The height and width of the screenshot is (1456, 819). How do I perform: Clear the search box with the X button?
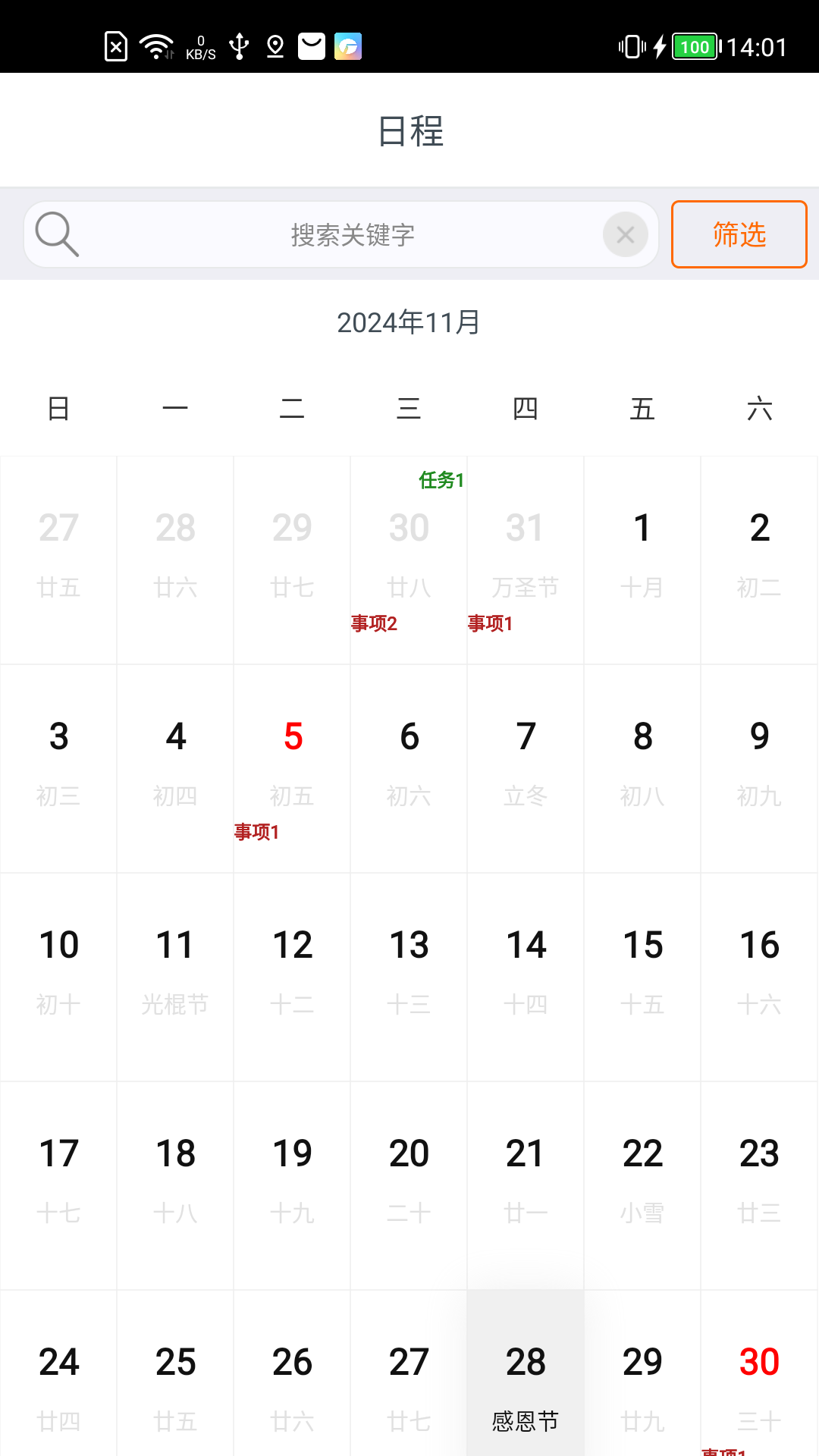tap(625, 235)
